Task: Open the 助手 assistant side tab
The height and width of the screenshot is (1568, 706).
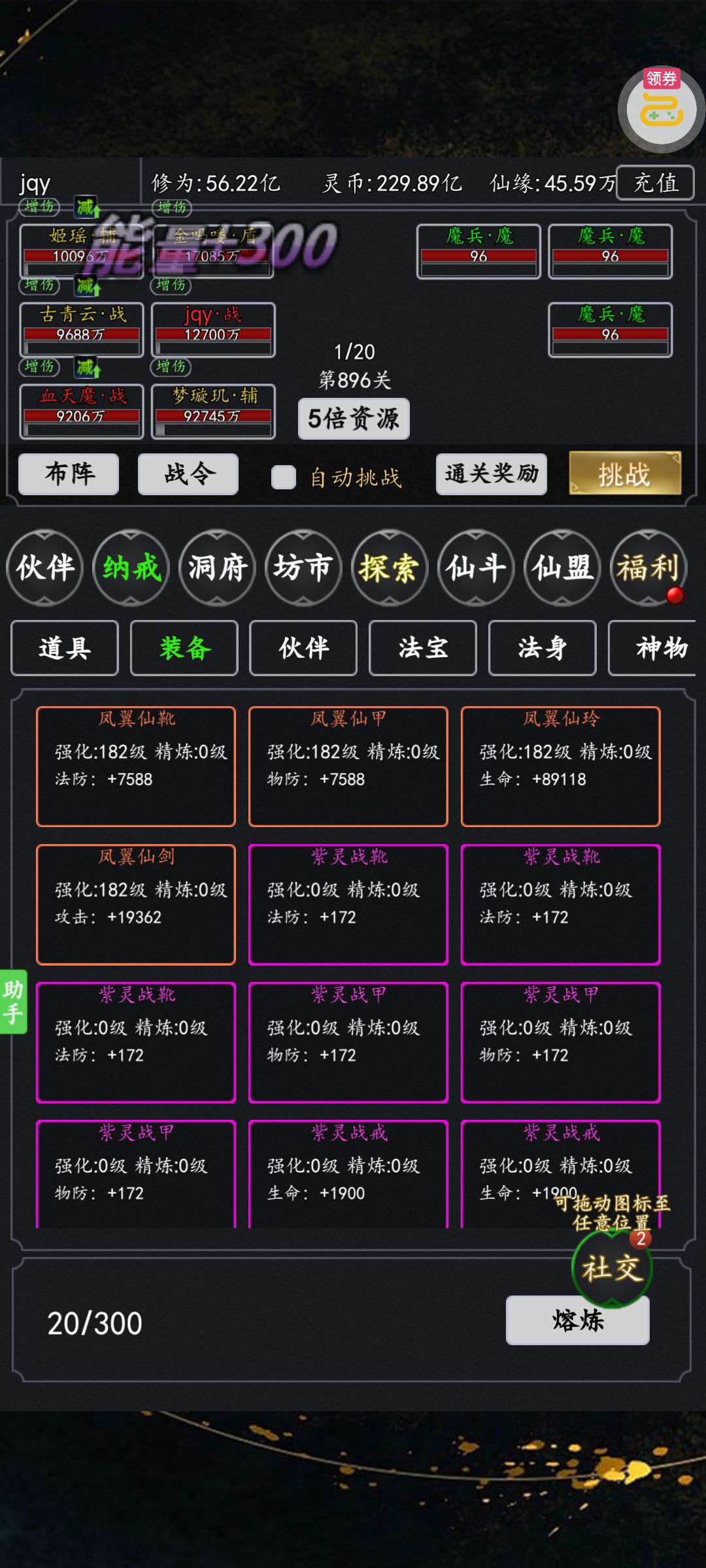Action: click(x=13, y=1001)
